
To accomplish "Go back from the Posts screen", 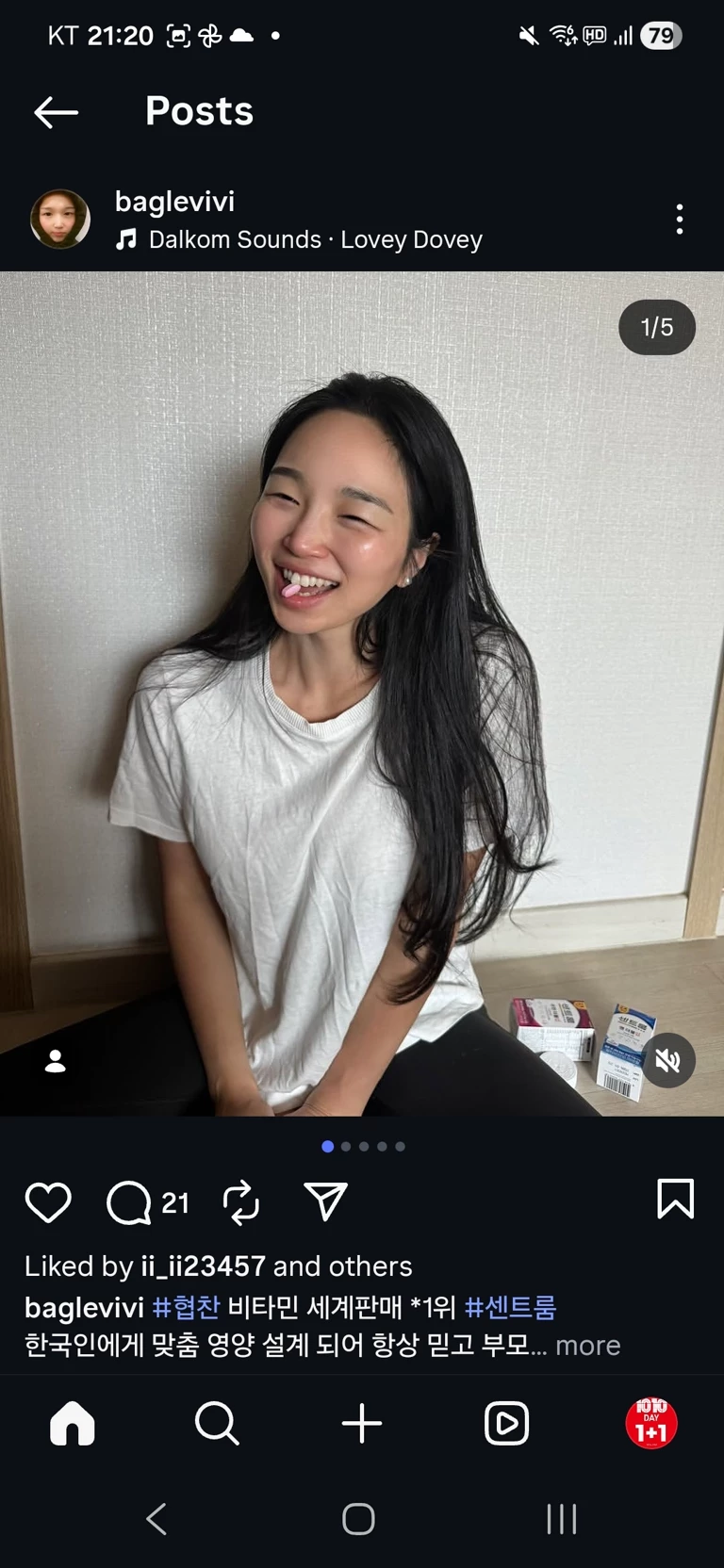I will click(x=56, y=112).
